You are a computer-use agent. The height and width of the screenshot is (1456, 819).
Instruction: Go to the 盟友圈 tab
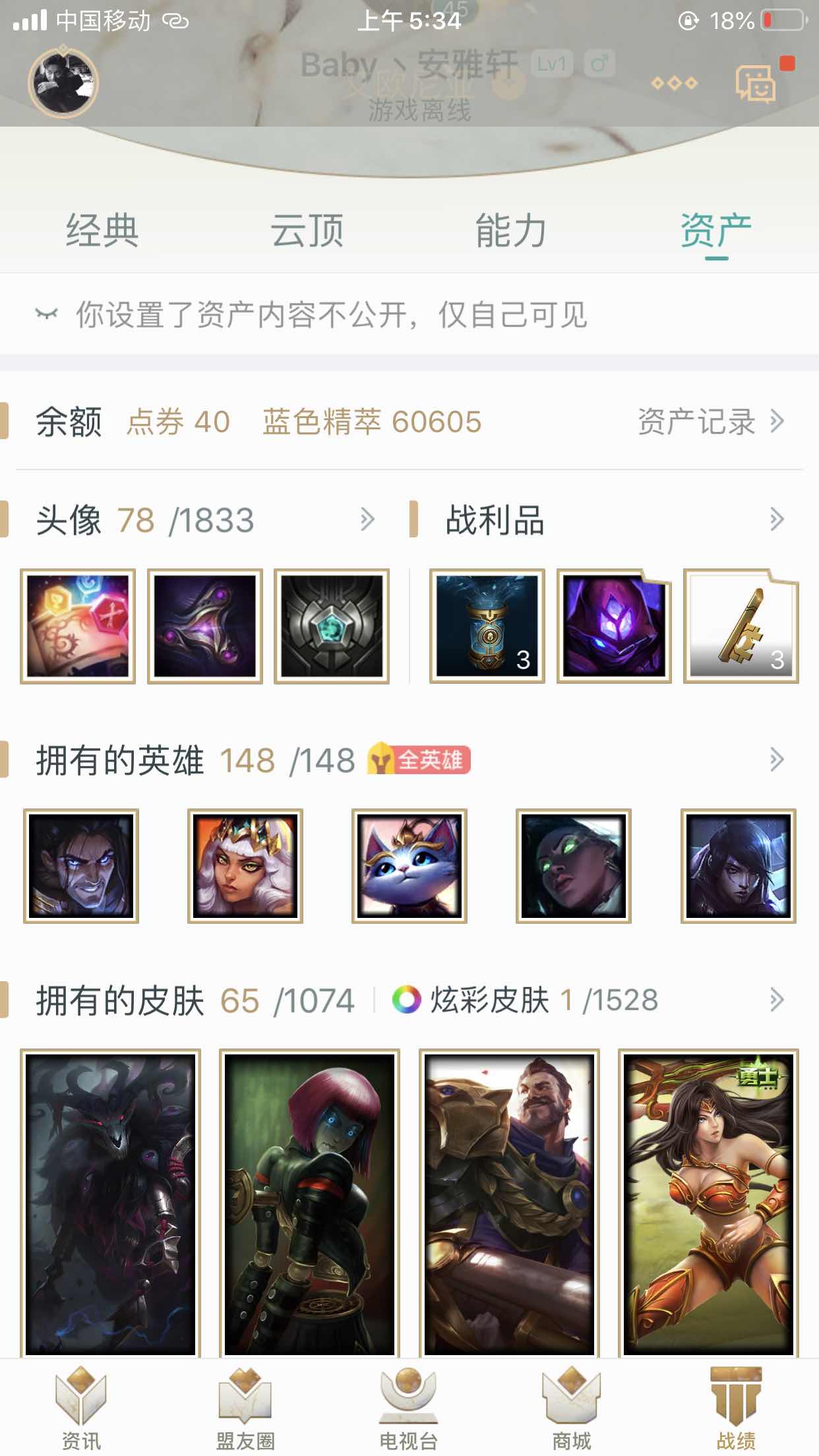(245, 1409)
